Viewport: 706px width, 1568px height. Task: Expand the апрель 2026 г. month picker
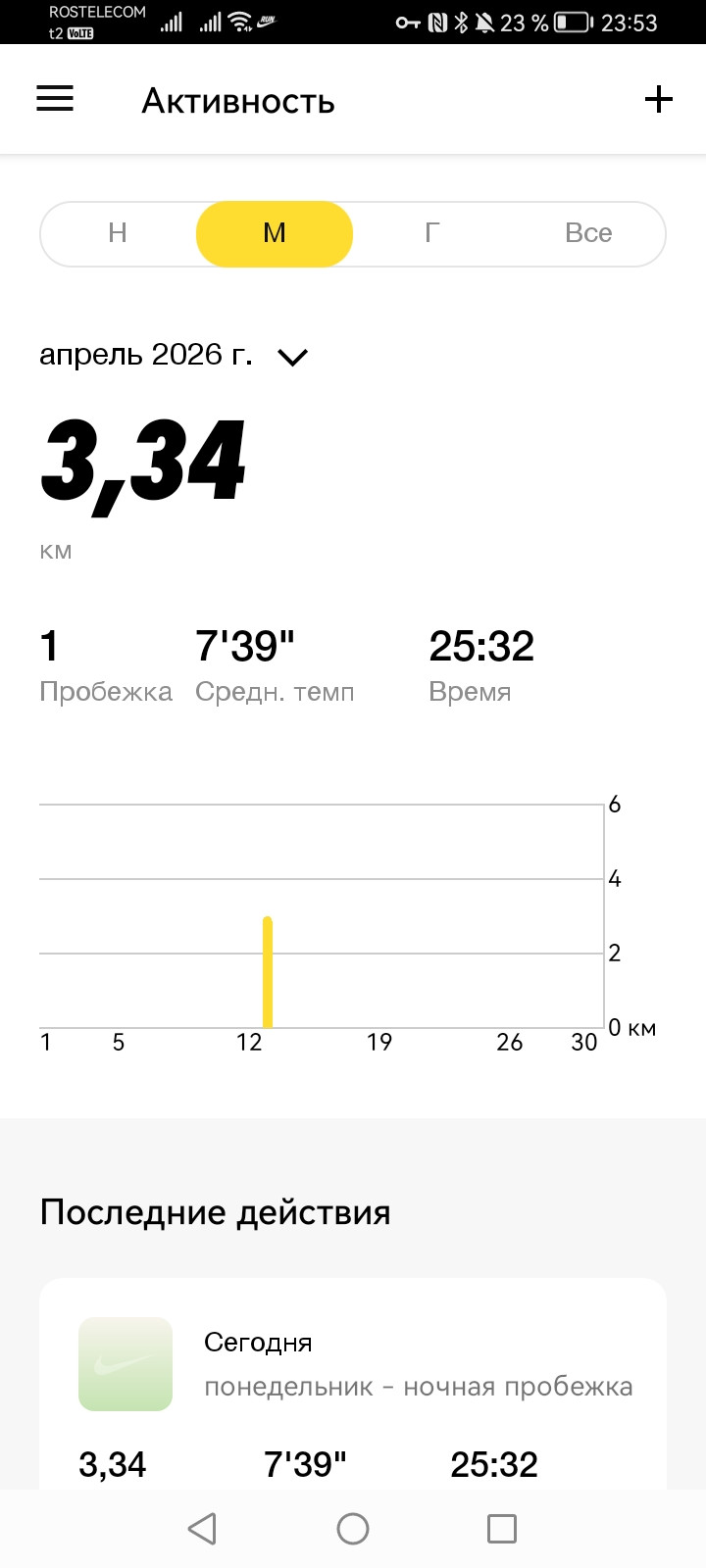click(175, 355)
